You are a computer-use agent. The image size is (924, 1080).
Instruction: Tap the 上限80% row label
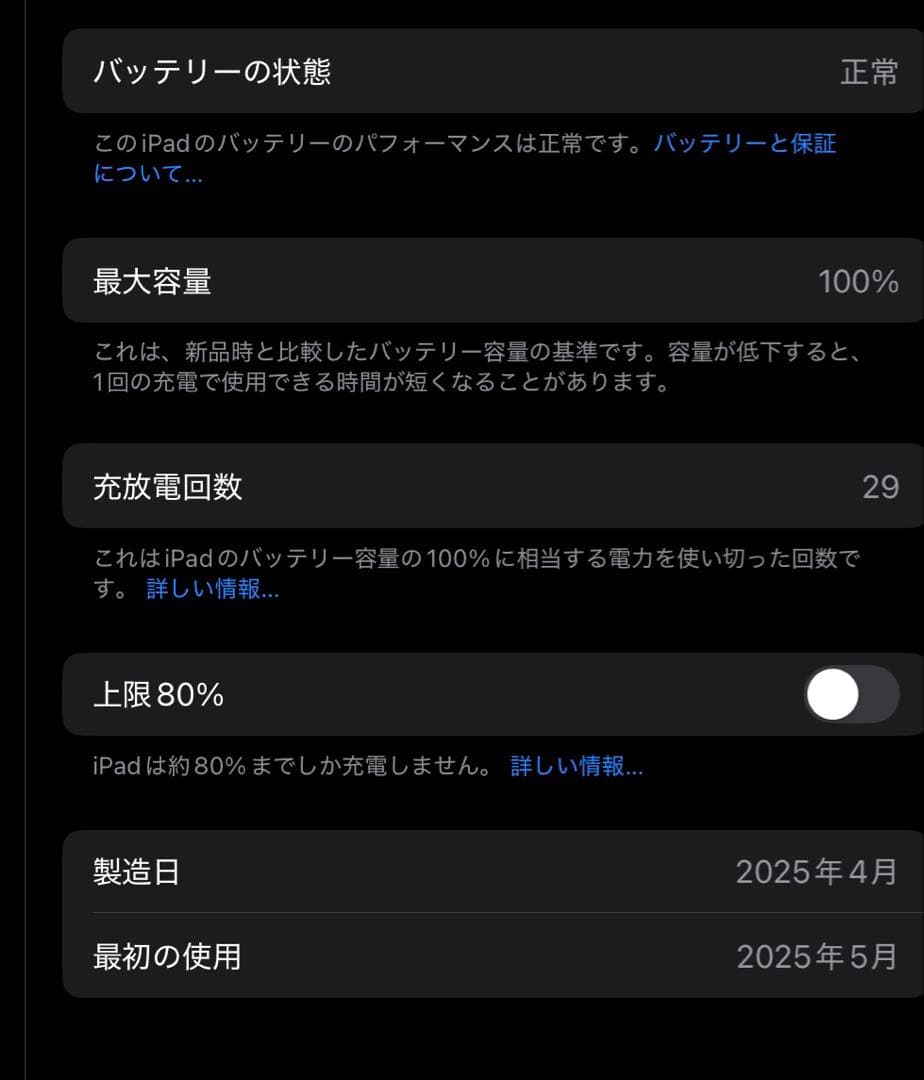157,694
